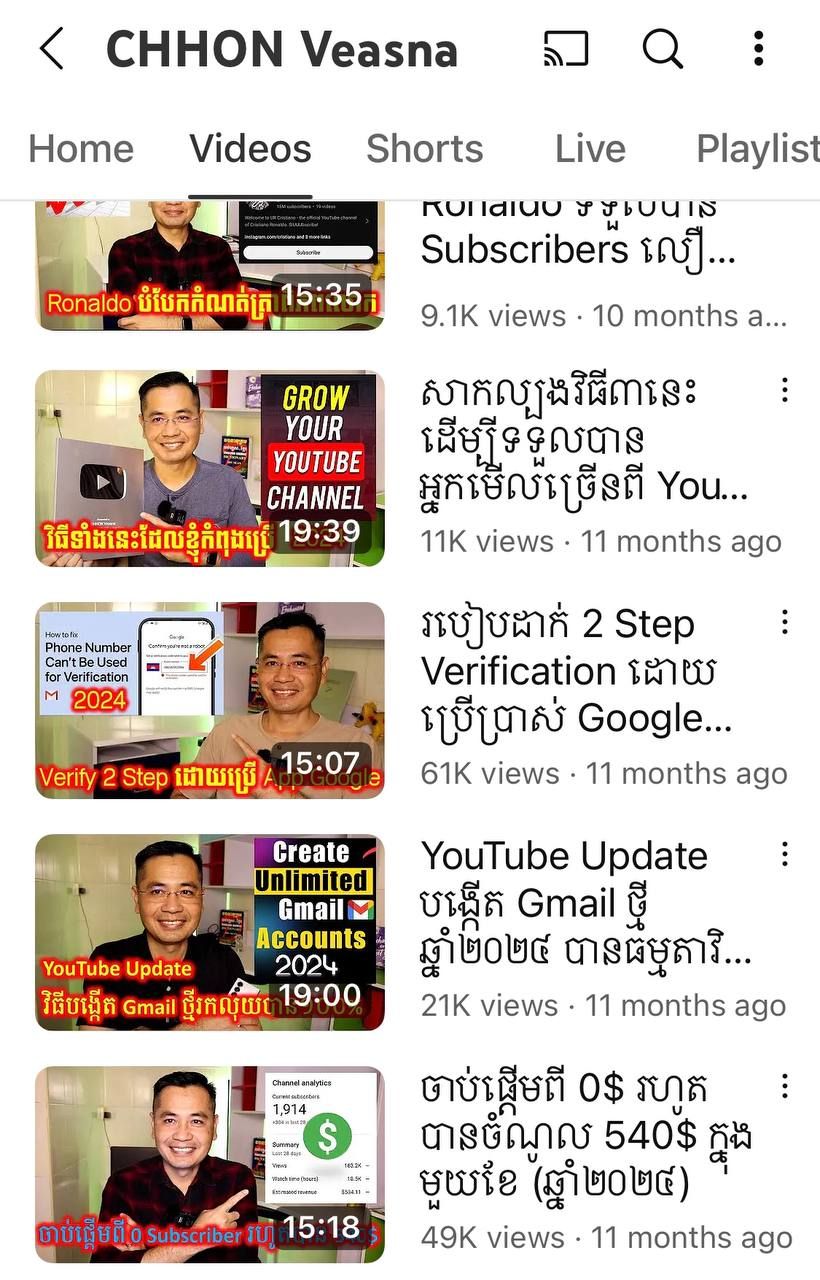The height and width of the screenshot is (1280, 820).
Task: Open options for the 49K views video
Action: tap(785, 1086)
